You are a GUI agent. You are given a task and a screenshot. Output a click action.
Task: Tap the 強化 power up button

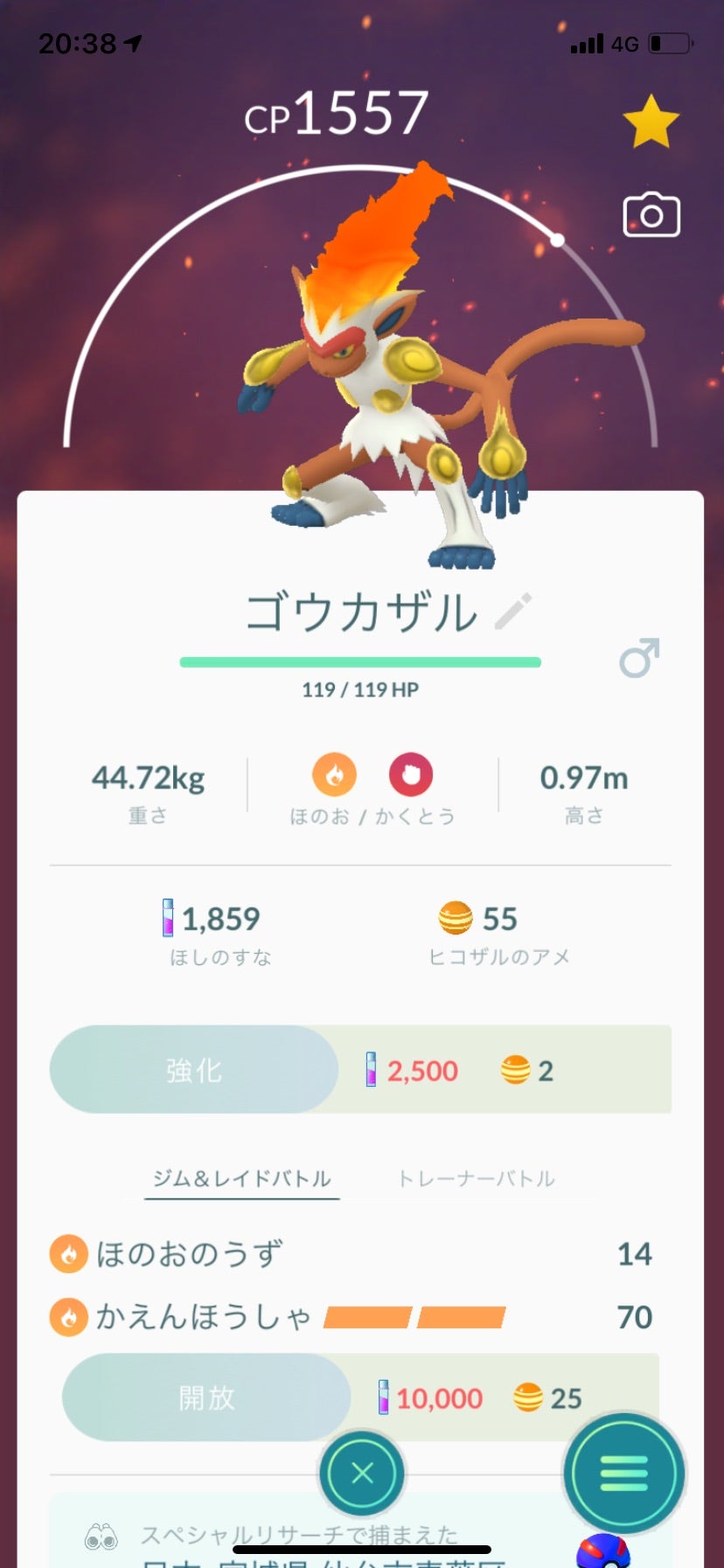pos(194,1069)
